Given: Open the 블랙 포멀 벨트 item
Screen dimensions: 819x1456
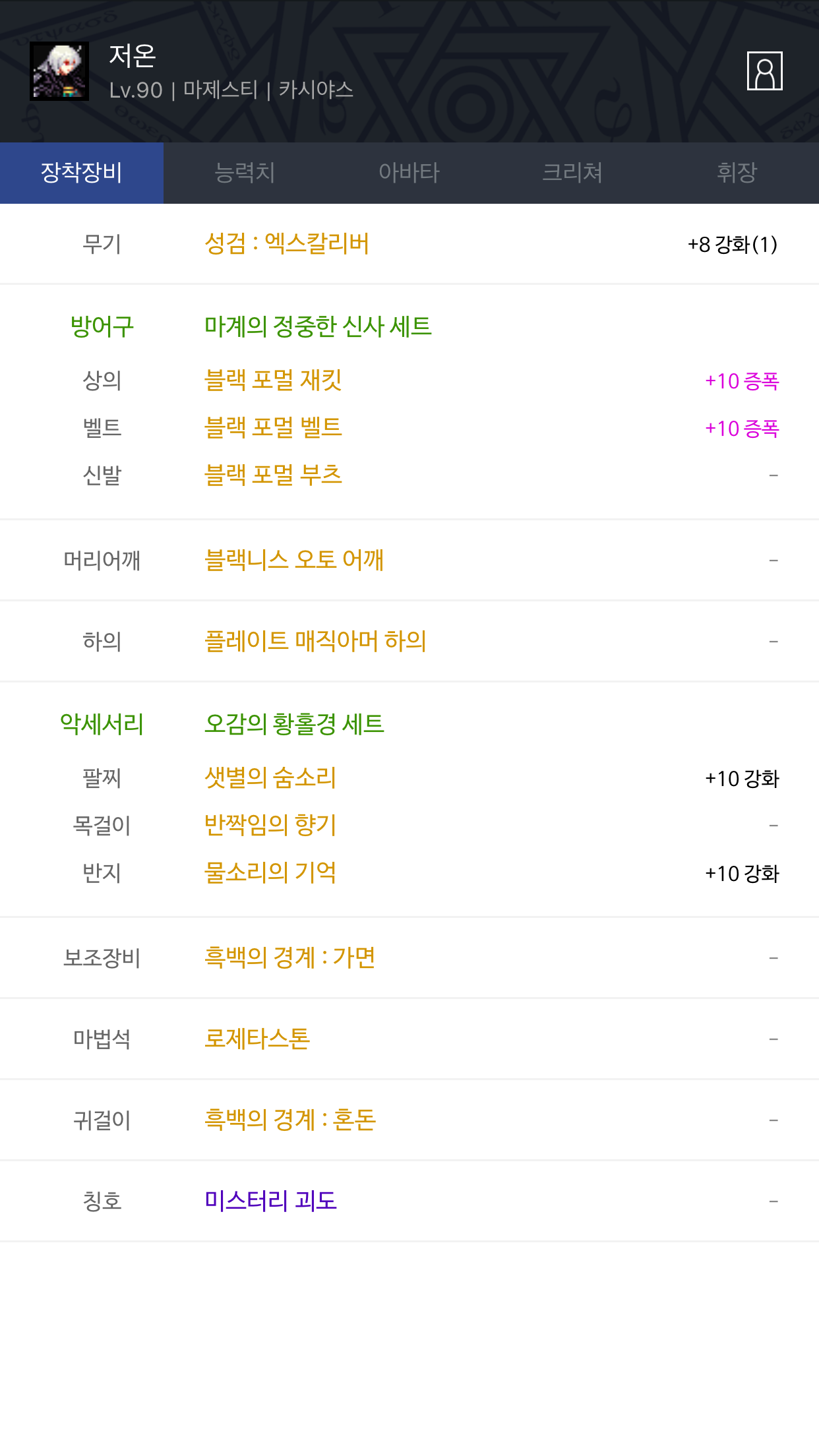Looking at the screenshot, I should (273, 428).
